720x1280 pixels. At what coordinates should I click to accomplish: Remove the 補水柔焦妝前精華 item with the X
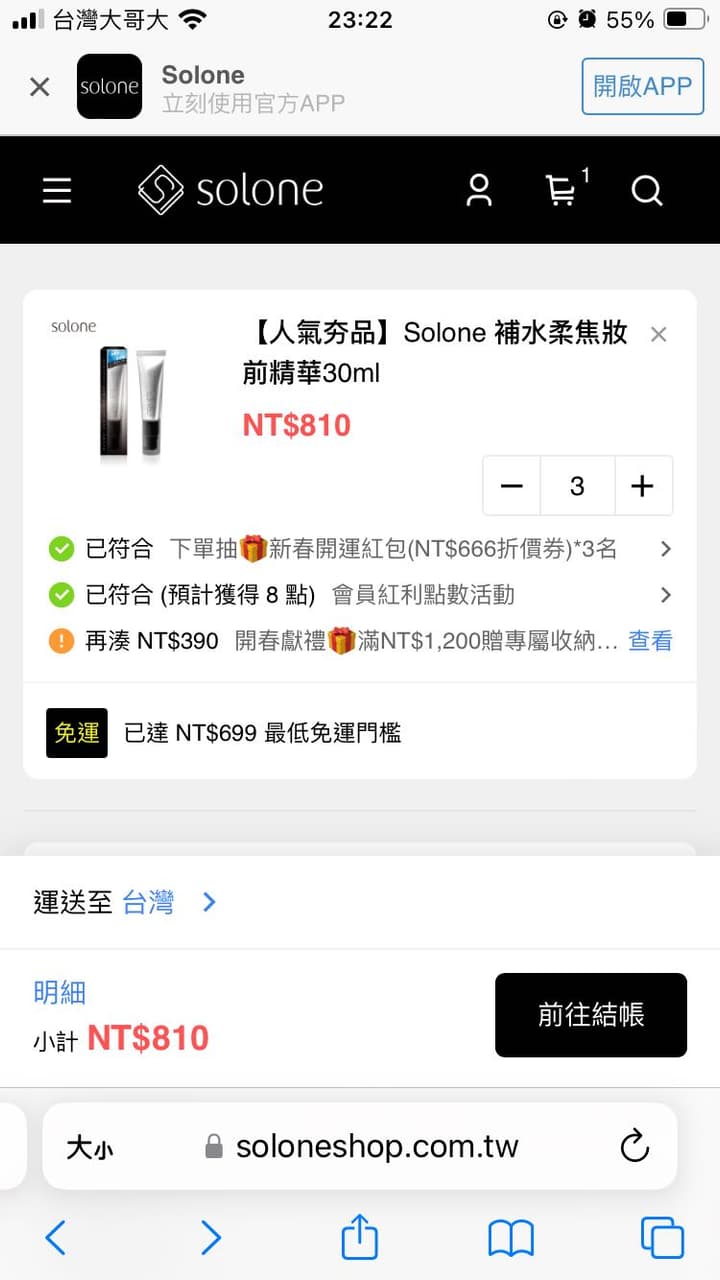click(x=659, y=334)
